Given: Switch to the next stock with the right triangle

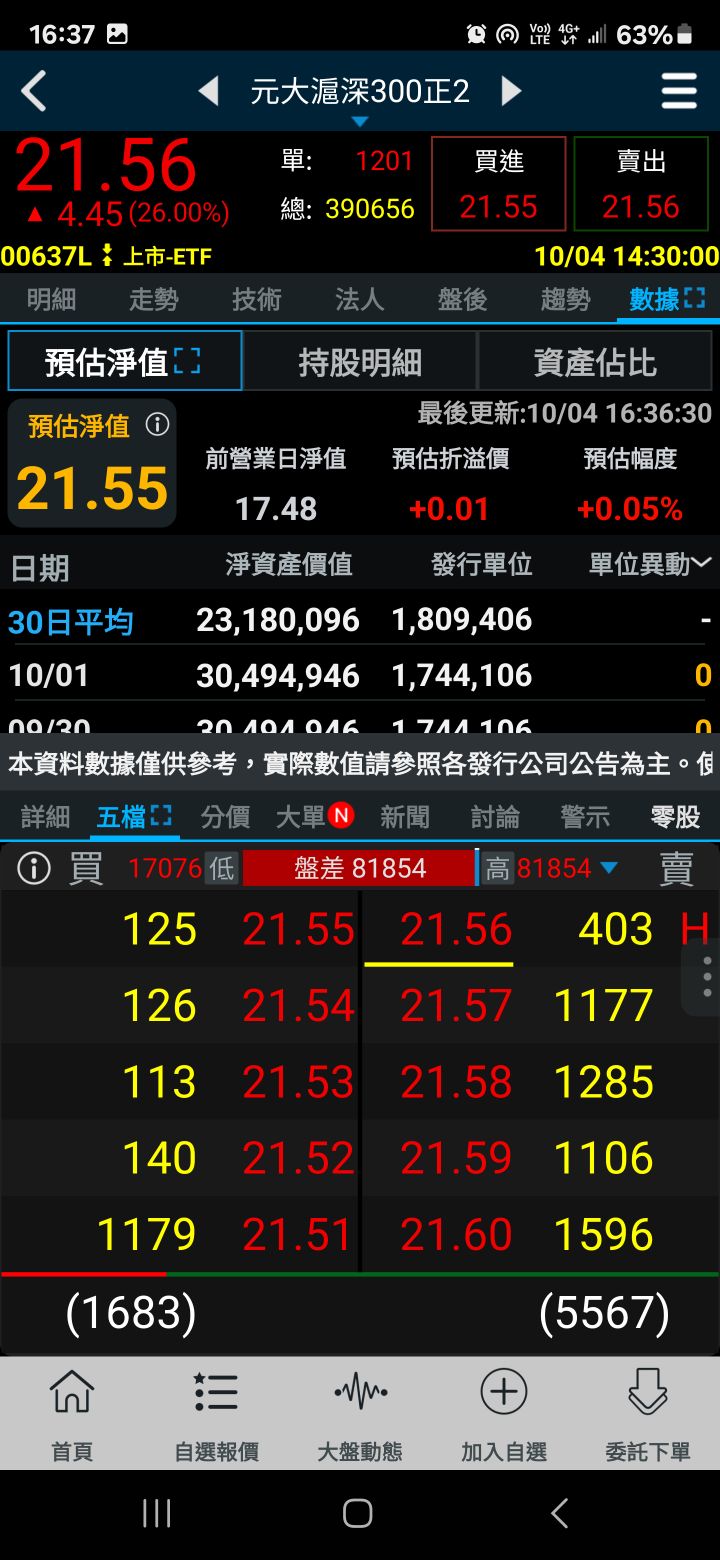Looking at the screenshot, I should [x=511, y=92].
